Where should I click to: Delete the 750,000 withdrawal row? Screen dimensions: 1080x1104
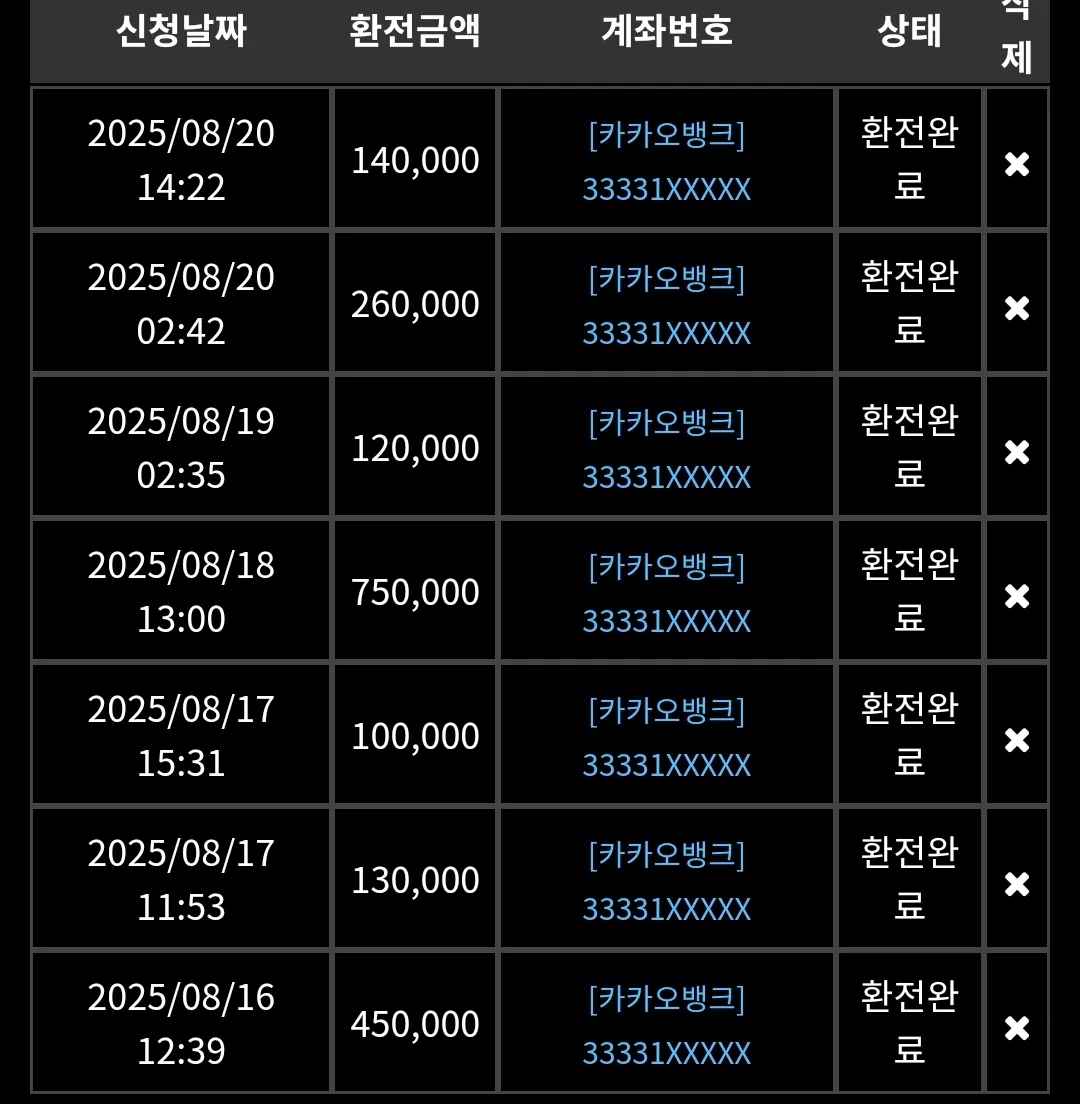[x=1017, y=596]
